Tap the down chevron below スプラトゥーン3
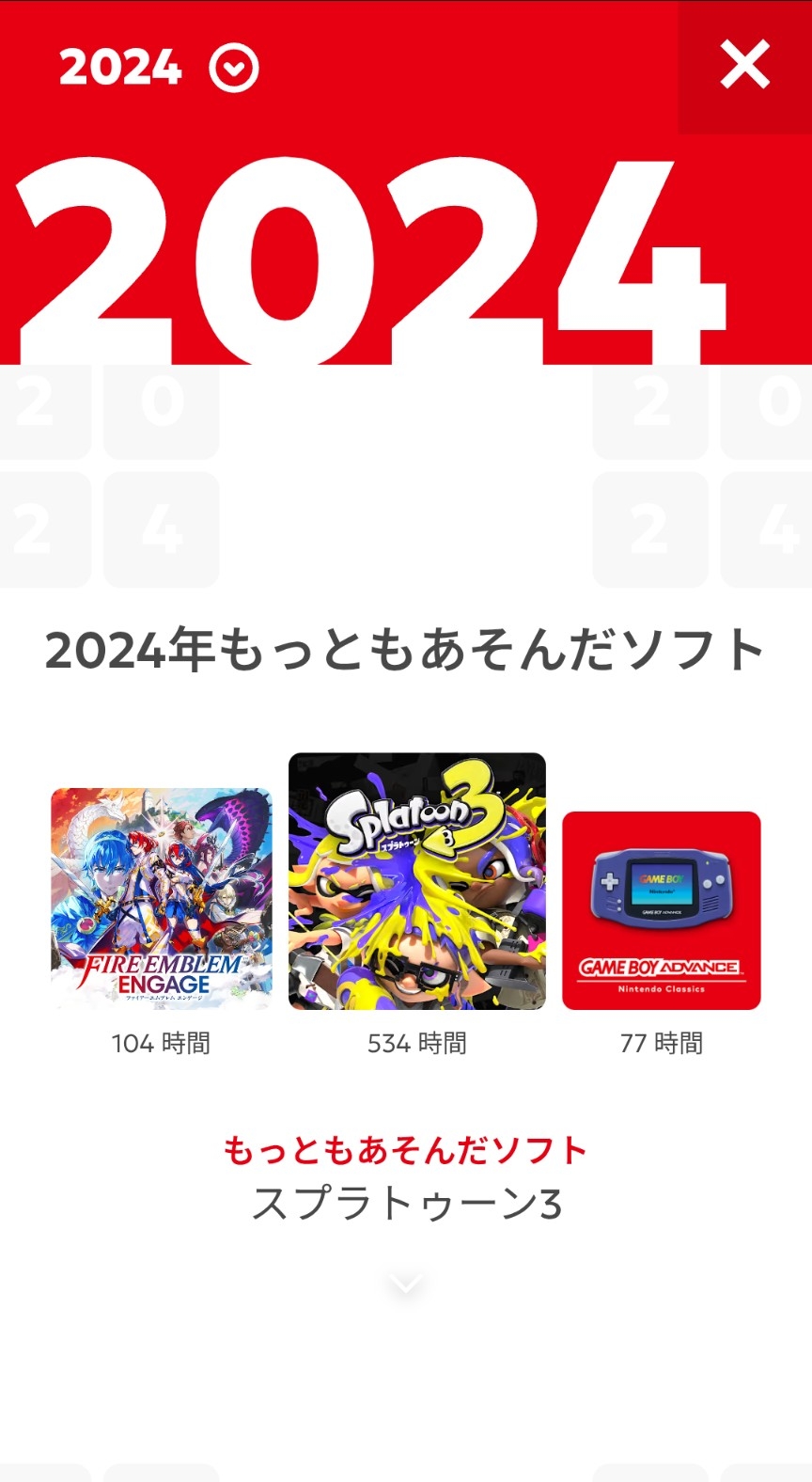 point(406,1285)
